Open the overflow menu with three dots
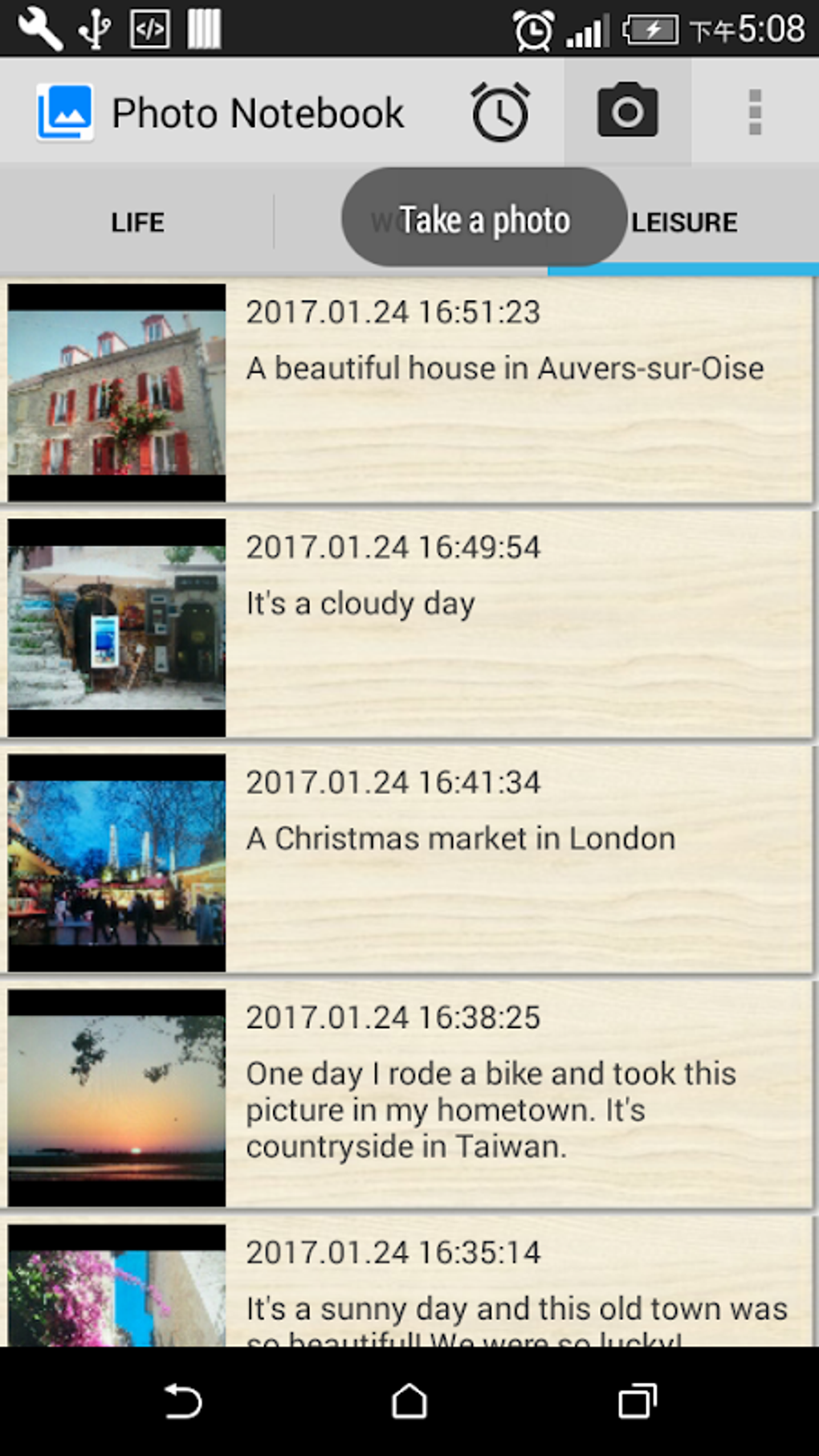Viewport: 819px width, 1456px height. point(753,112)
